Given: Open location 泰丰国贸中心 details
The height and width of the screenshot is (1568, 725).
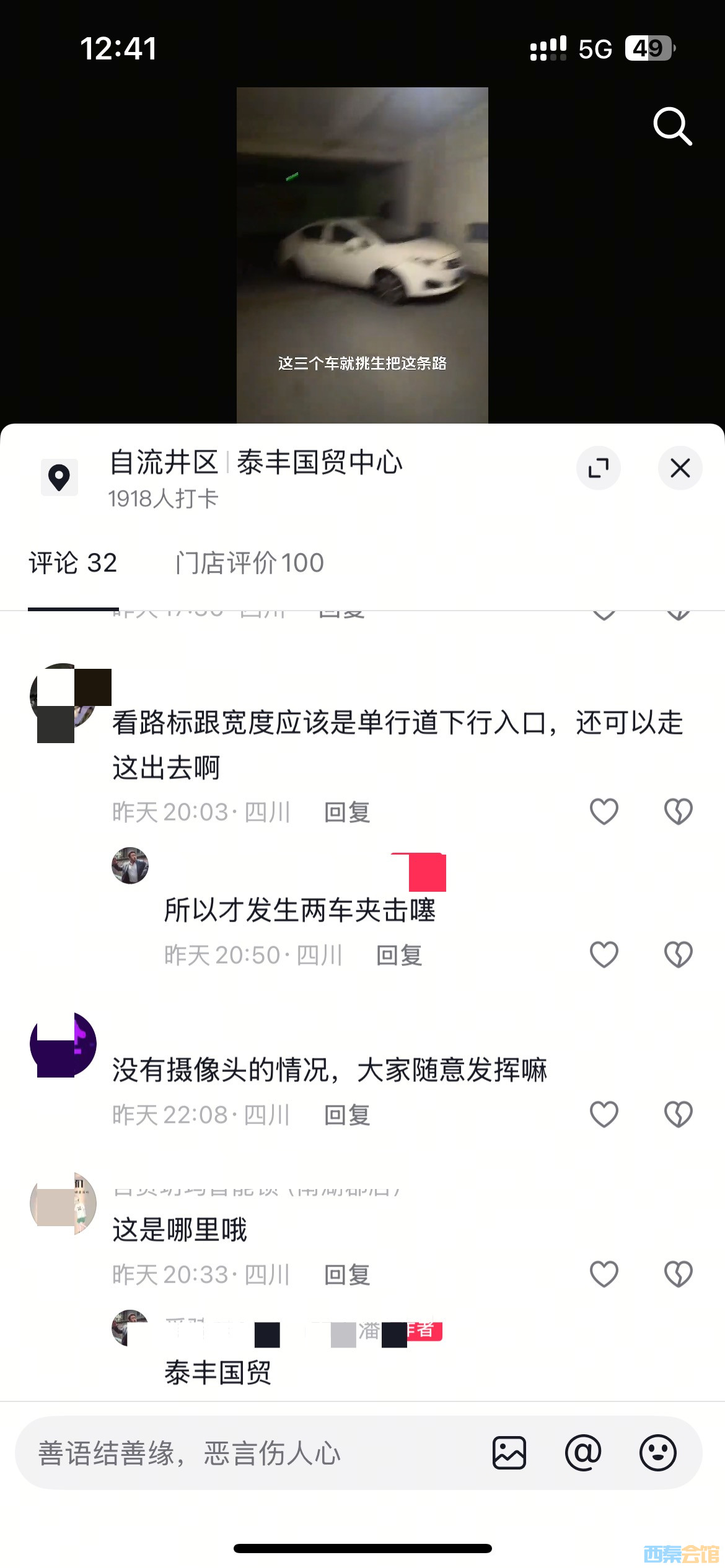Looking at the screenshot, I should (x=257, y=463).
